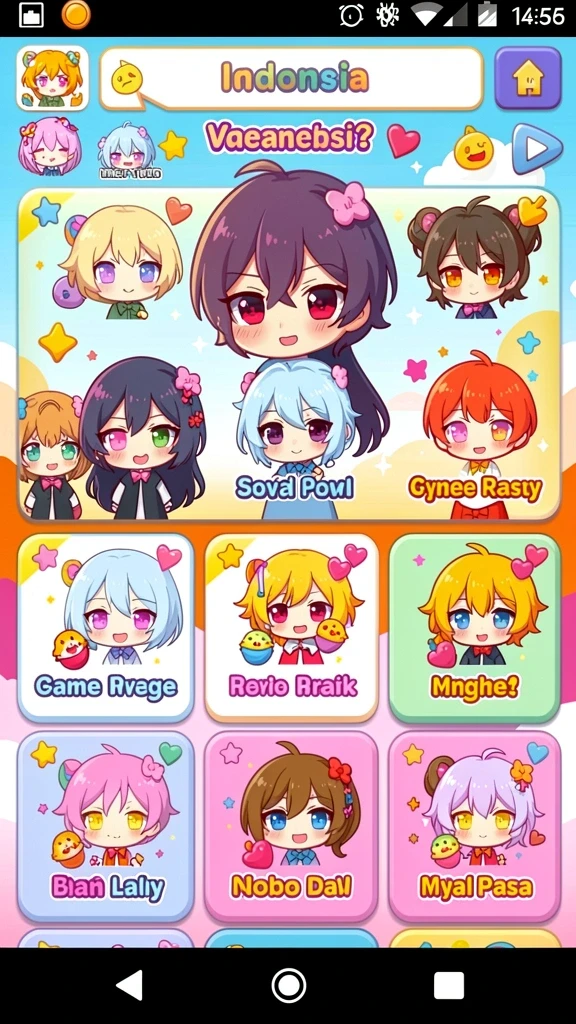
Task: Open the Nobo Dall card
Action: [x=292, y=825]
